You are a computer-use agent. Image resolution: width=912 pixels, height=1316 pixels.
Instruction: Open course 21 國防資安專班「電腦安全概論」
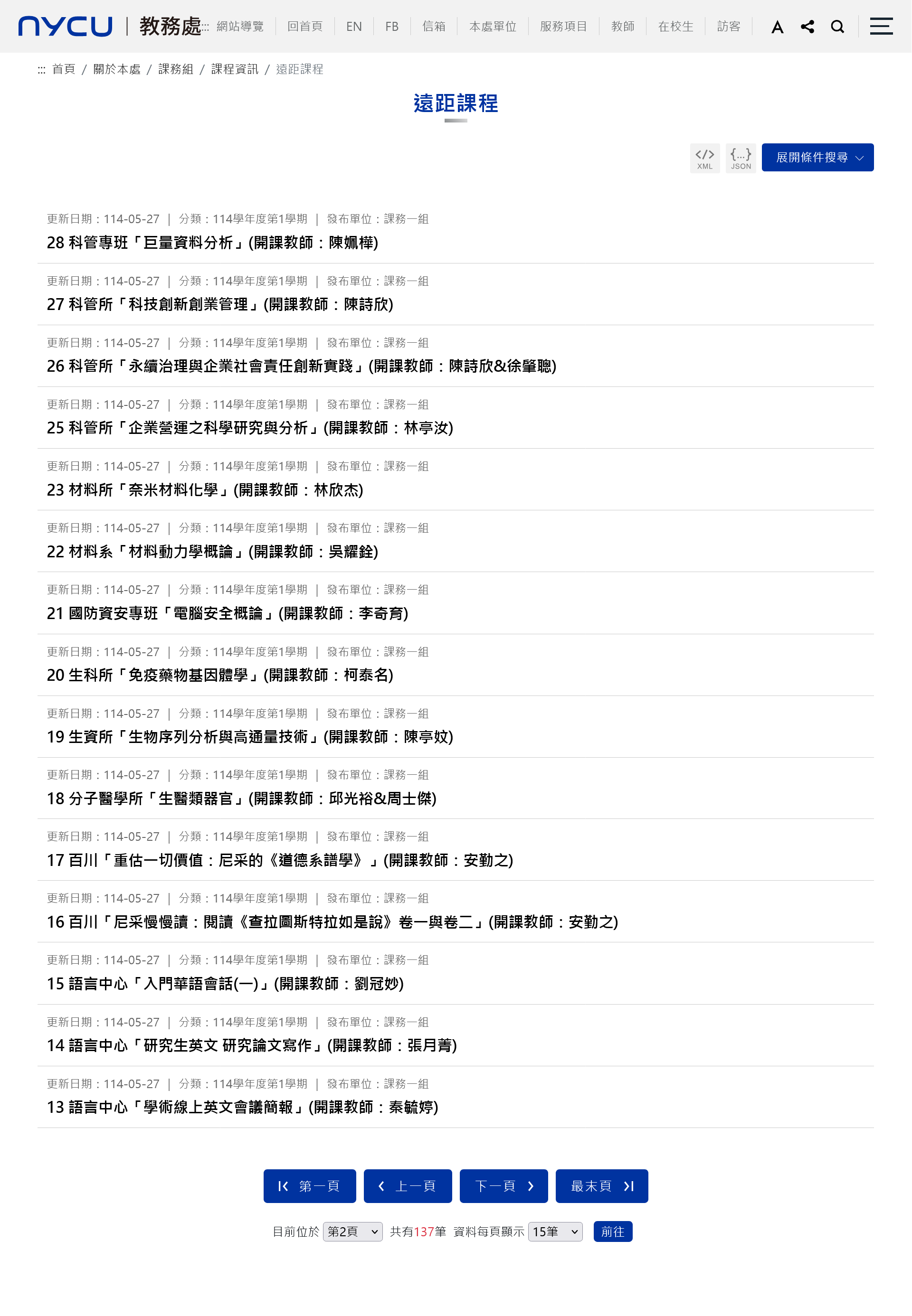click(227, 613)
